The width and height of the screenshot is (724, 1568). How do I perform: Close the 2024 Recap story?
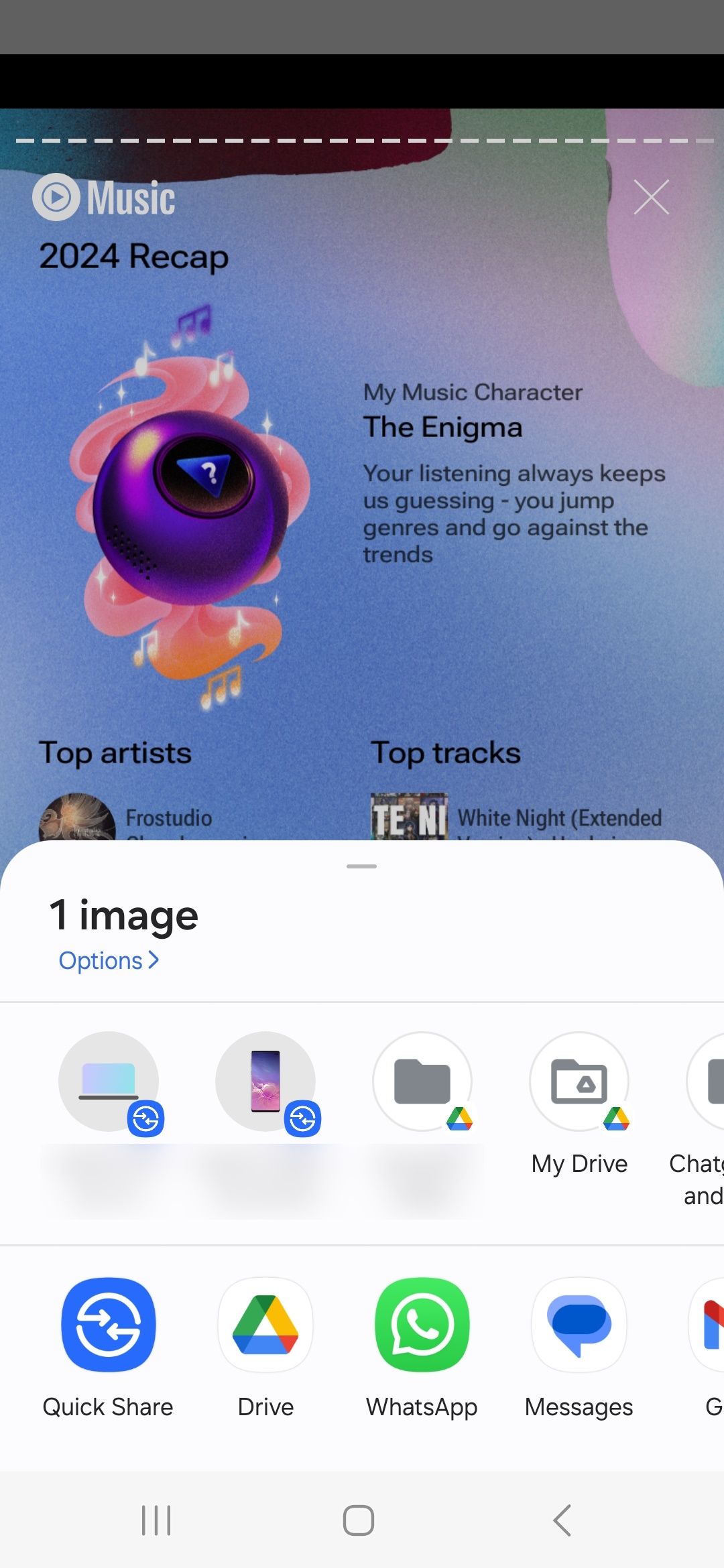point(651,197)
